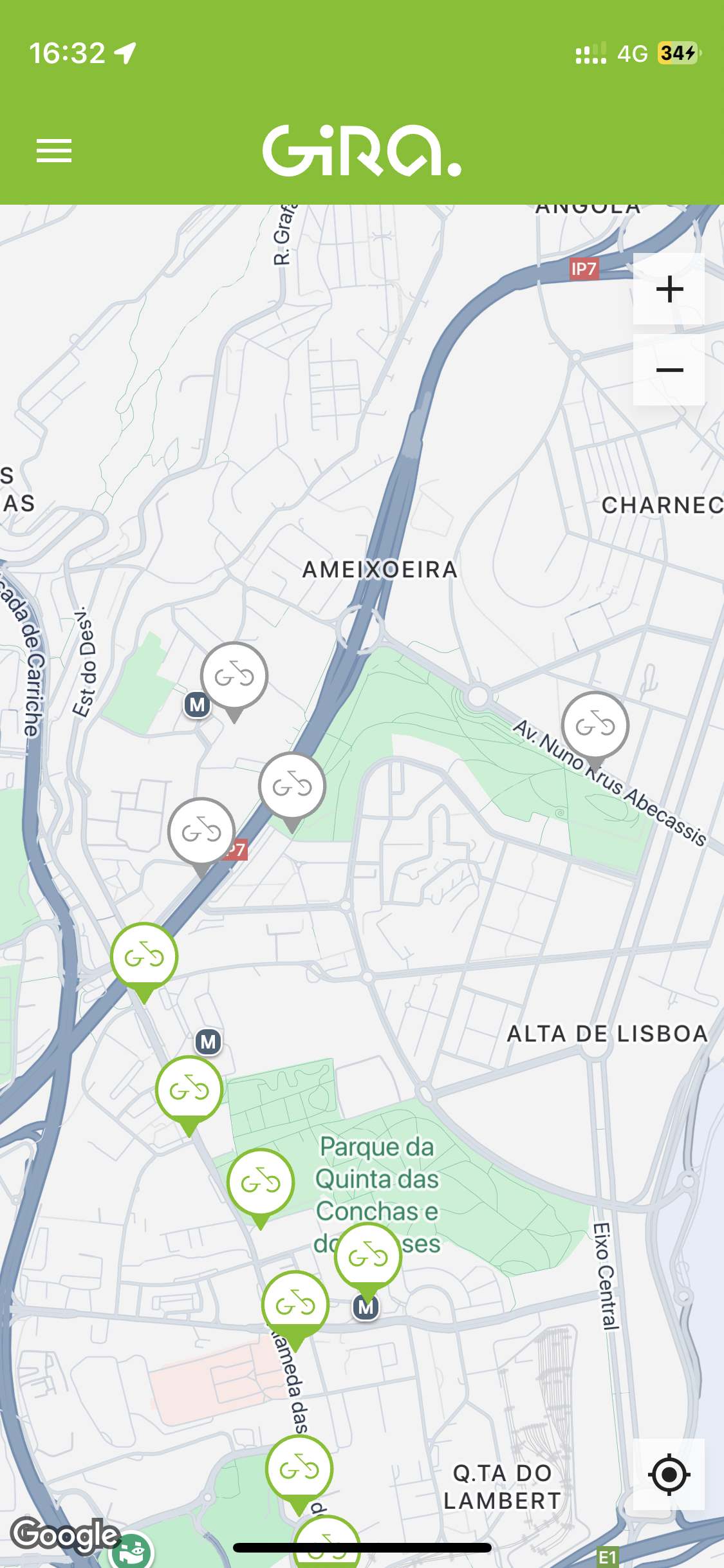The image size is (724, 1568).
Task: Zoom out of the map
Action: coord(669,370)
